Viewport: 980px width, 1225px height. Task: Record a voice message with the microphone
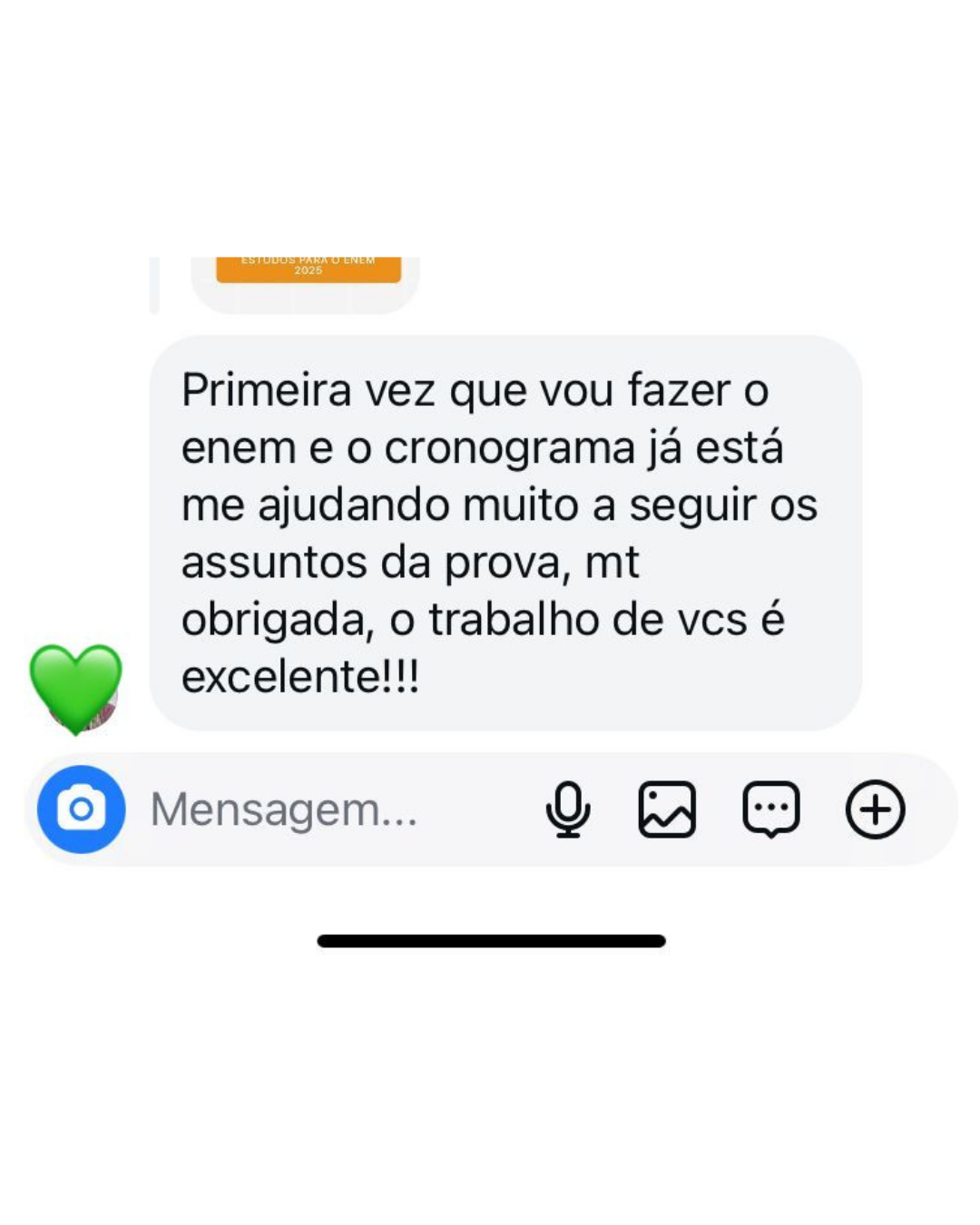[x=568, y=808]
